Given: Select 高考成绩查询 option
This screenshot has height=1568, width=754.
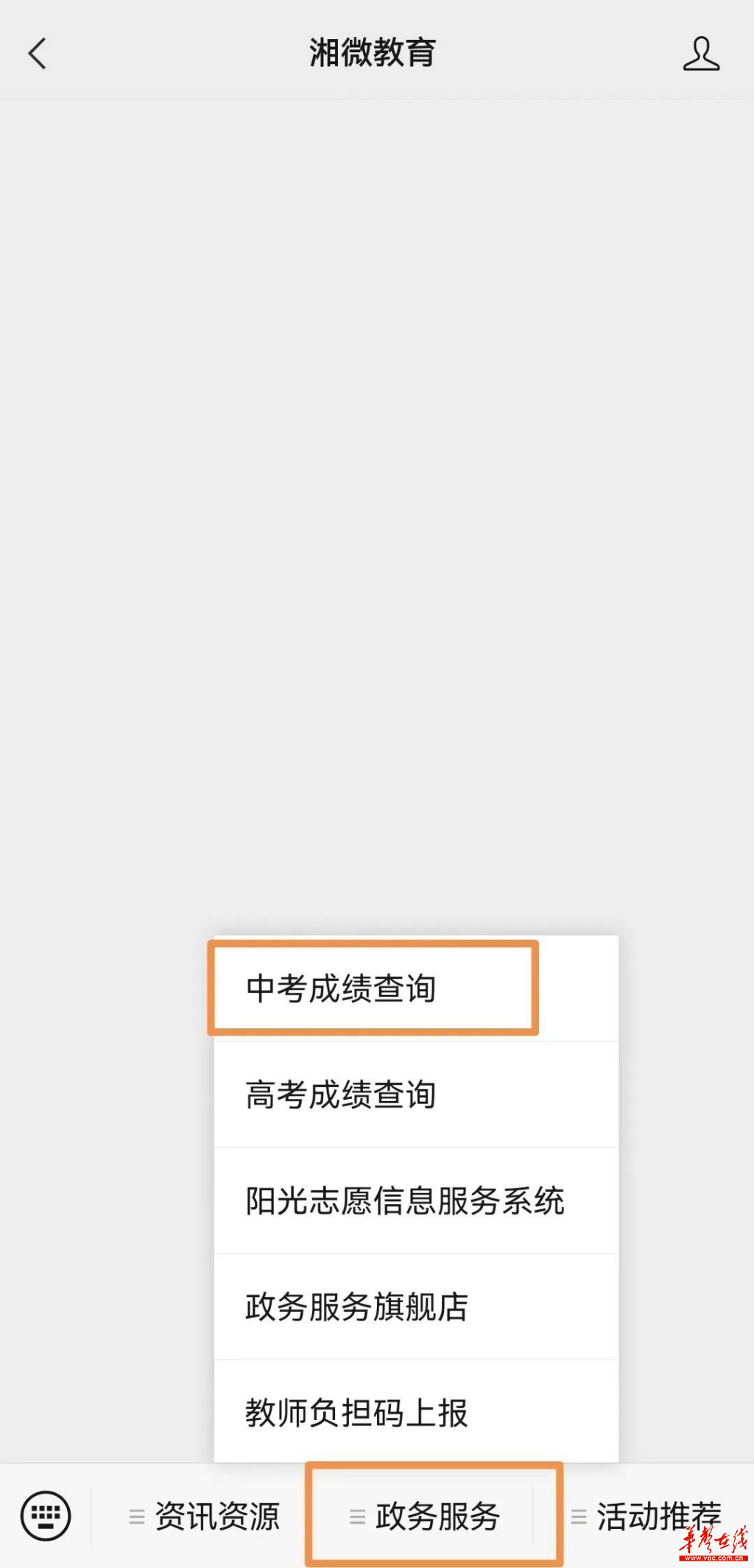Looking at the screenshot, I should coord(416,1094).
